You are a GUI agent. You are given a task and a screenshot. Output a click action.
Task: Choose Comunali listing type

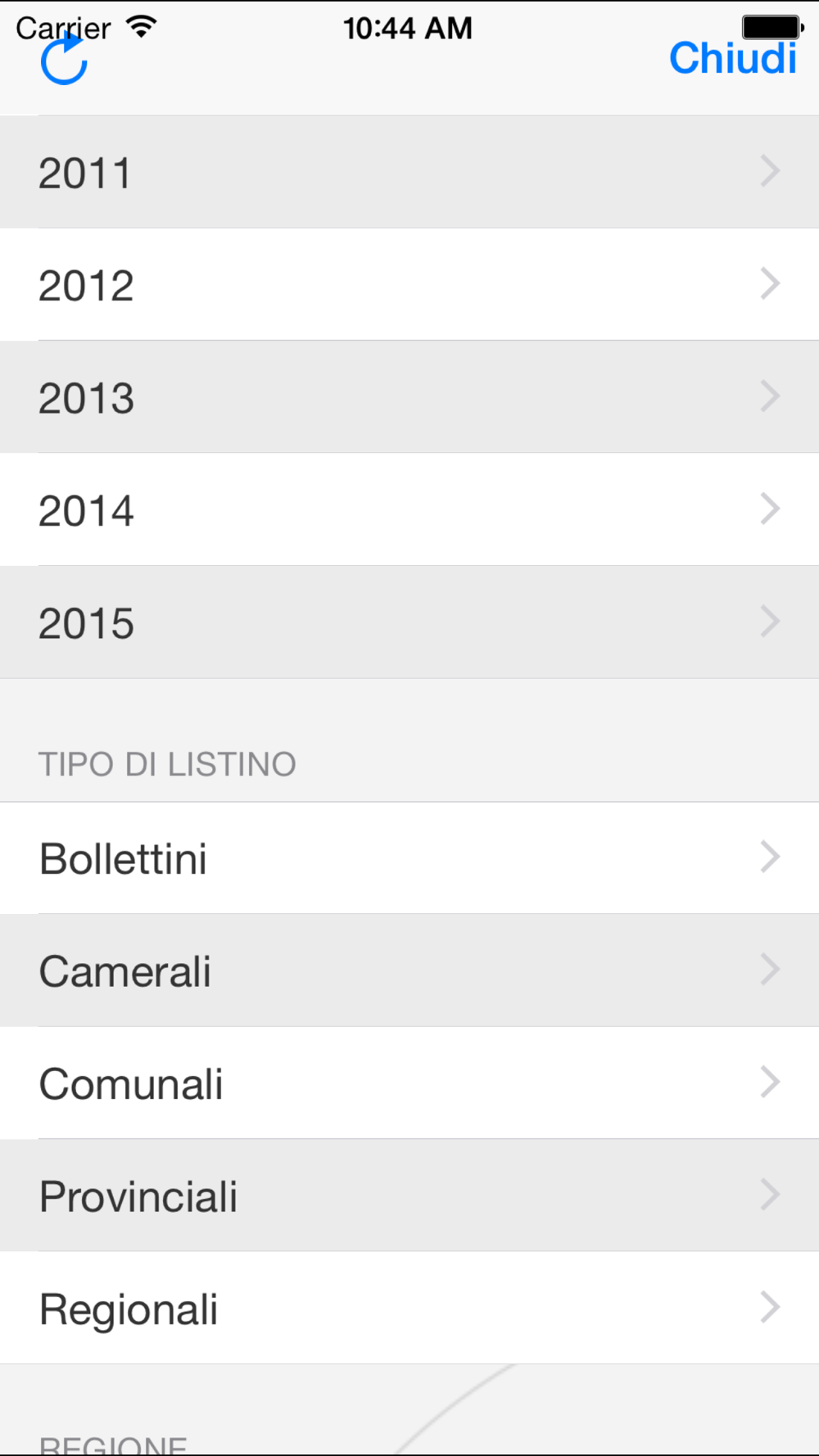click(x=409, y=1083)
